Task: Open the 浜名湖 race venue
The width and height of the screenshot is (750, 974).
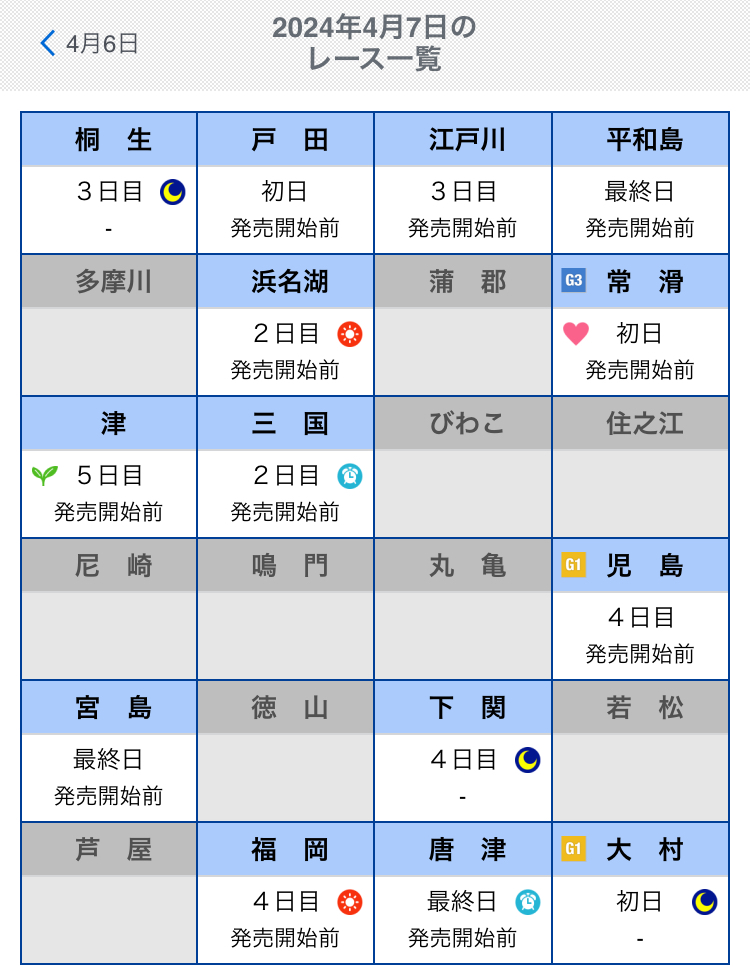Action: point(286,325)
